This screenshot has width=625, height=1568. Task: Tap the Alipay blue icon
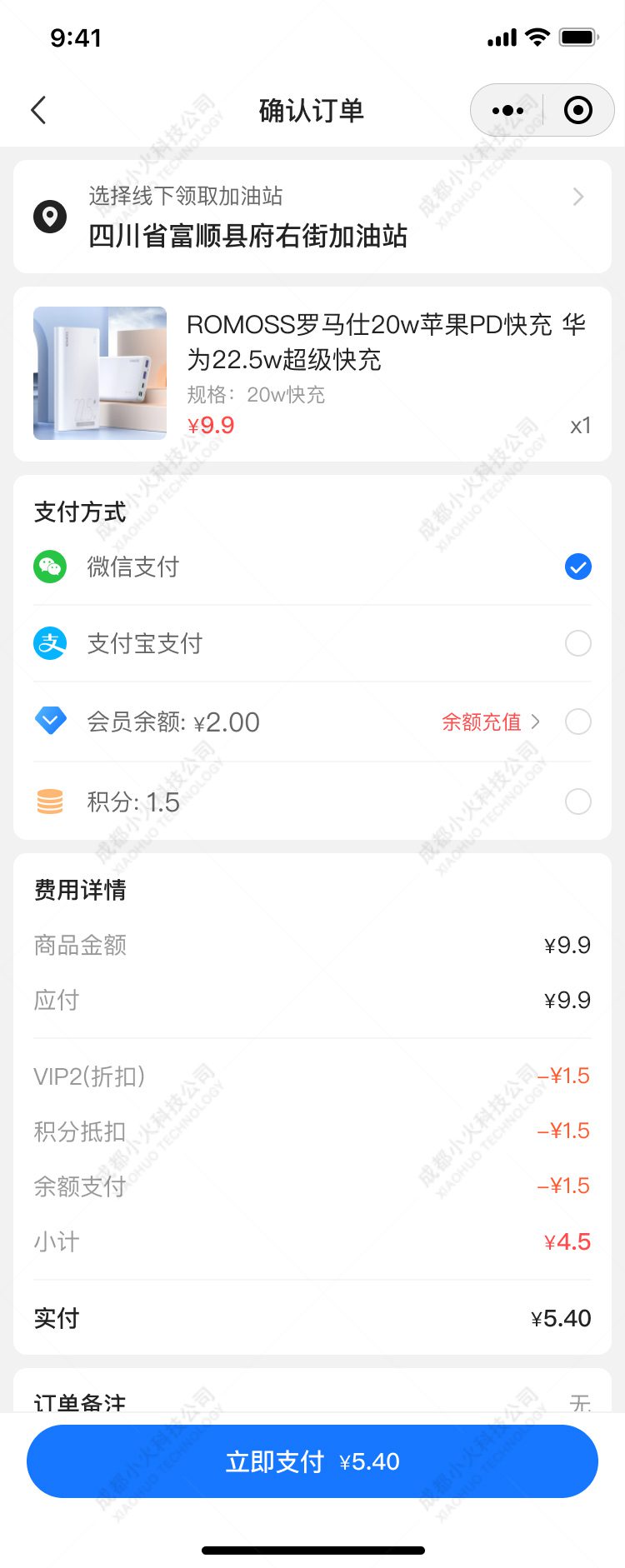tap(50, 642)
